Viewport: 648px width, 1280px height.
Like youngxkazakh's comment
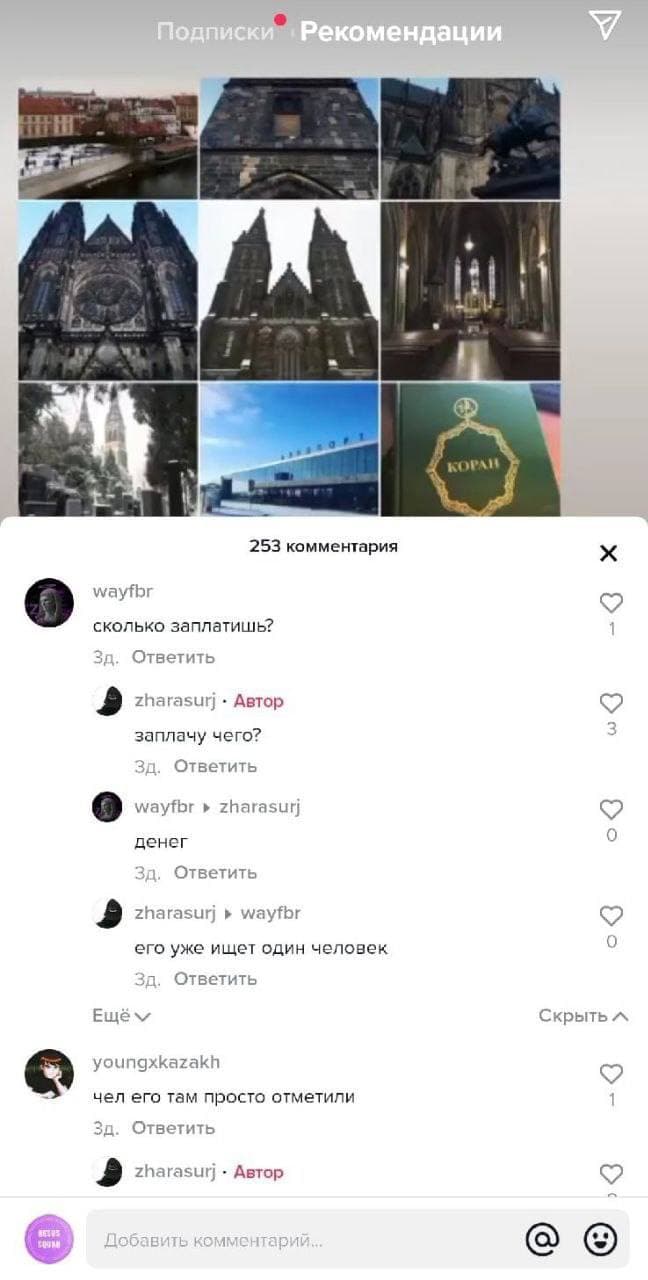(611, 1074)
